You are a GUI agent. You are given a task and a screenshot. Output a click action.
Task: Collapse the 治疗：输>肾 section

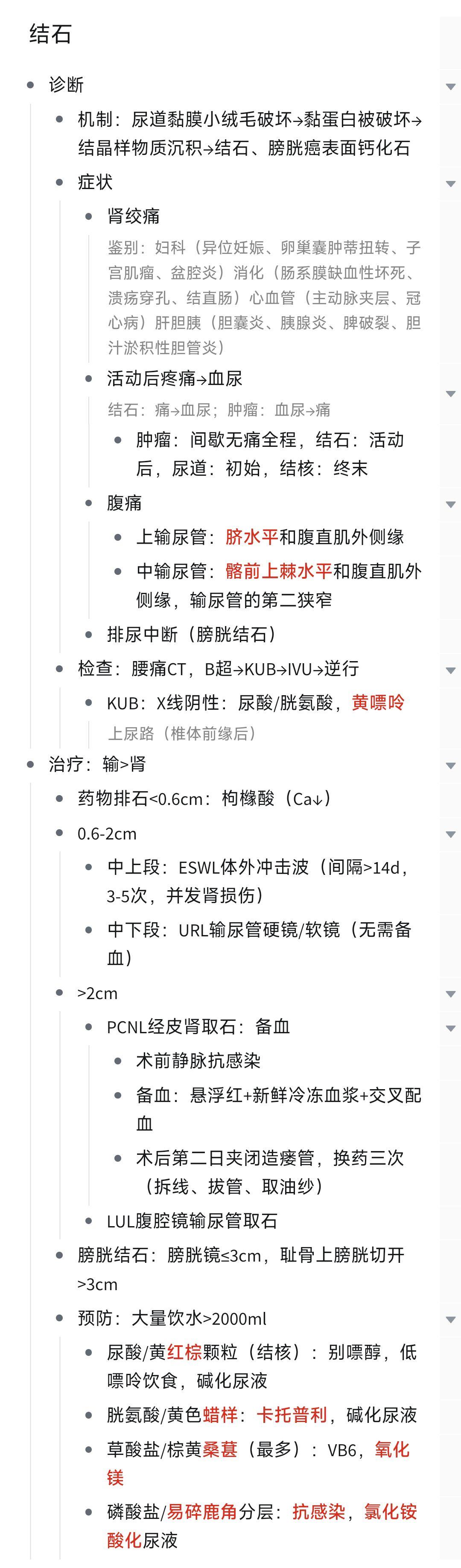(x=451, y=765)
